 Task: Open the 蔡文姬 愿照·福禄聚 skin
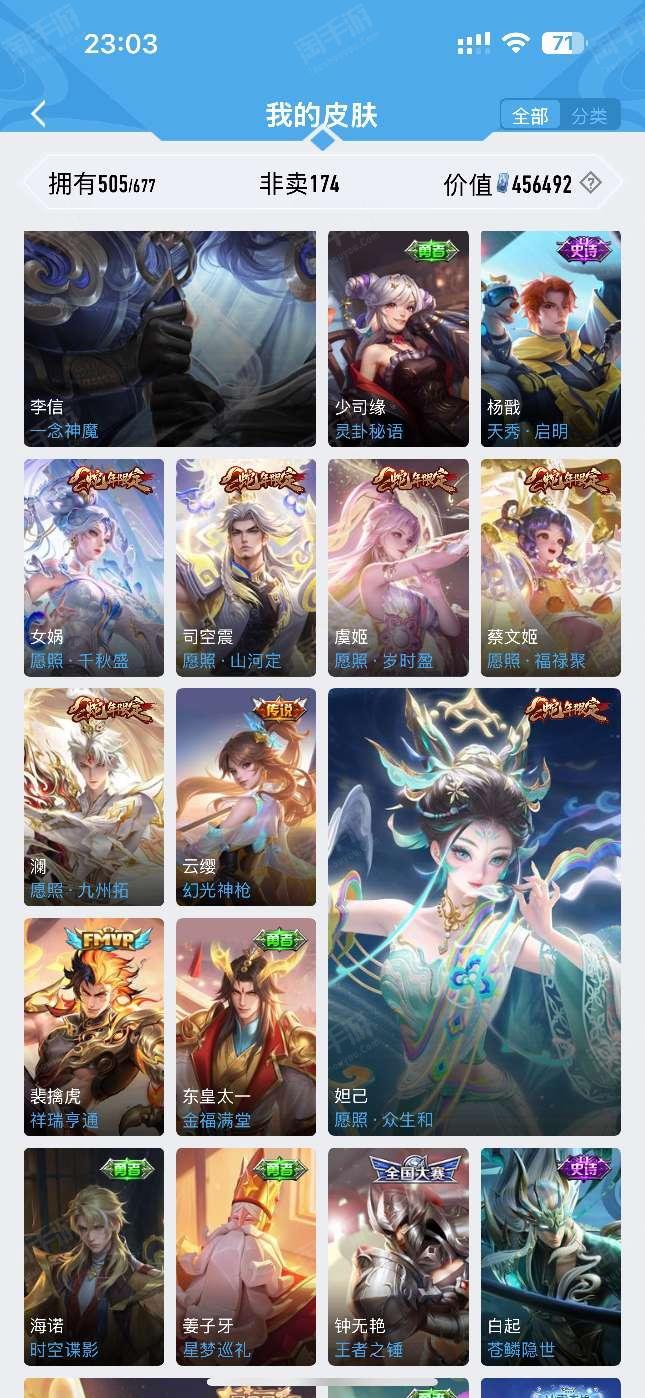click(550, 567)
